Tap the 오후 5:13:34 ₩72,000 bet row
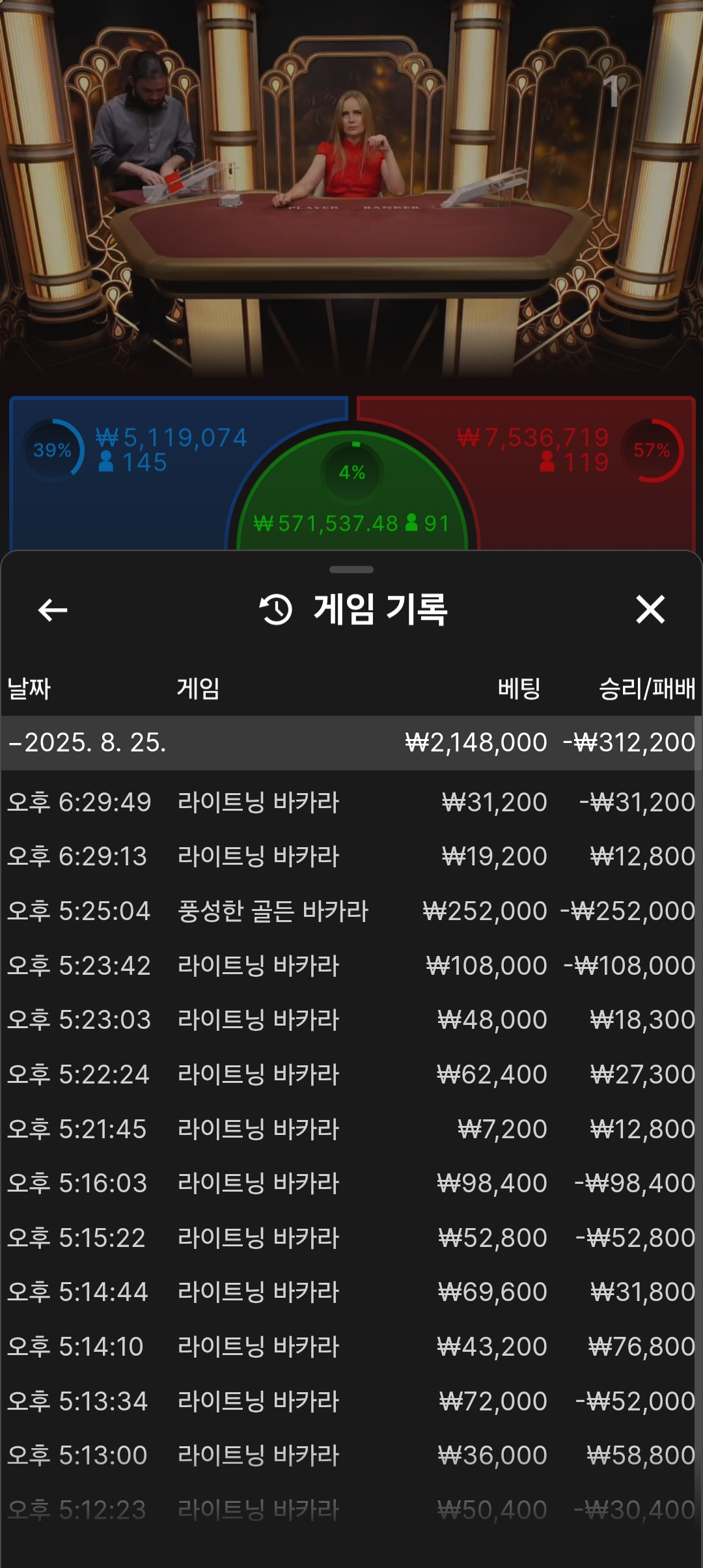This screenshot has width=703, height=1568. tap(351, 1401)
